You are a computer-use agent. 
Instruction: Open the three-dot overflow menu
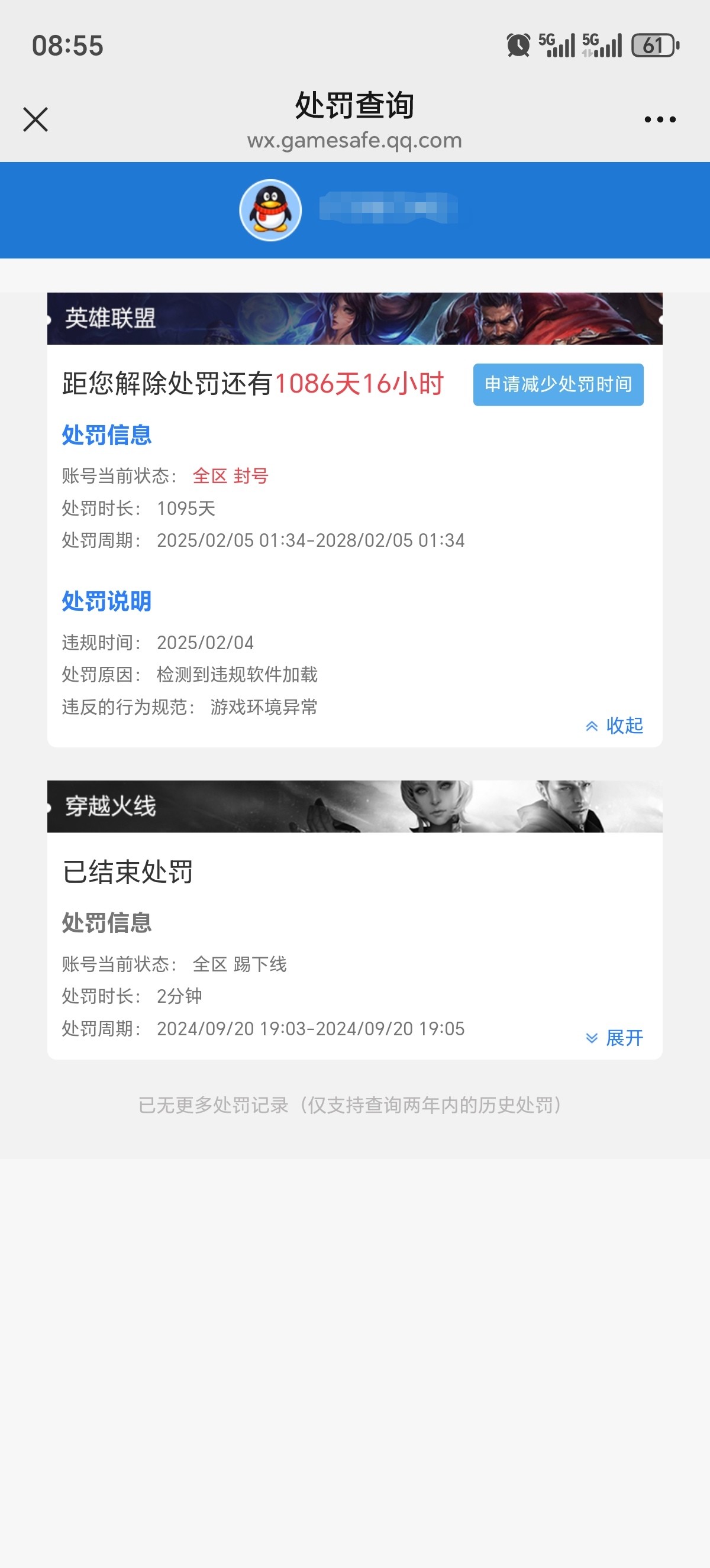coord(660,120)
